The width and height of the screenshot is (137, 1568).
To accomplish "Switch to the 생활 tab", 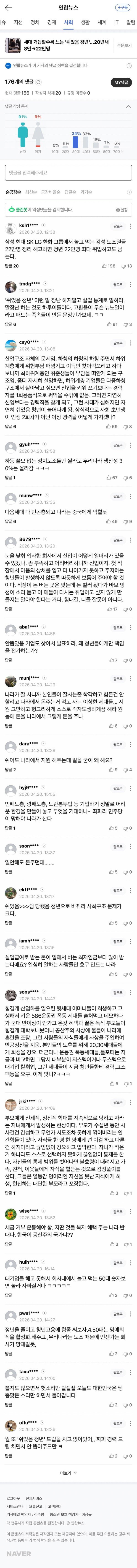I will [x=85, y=22].
